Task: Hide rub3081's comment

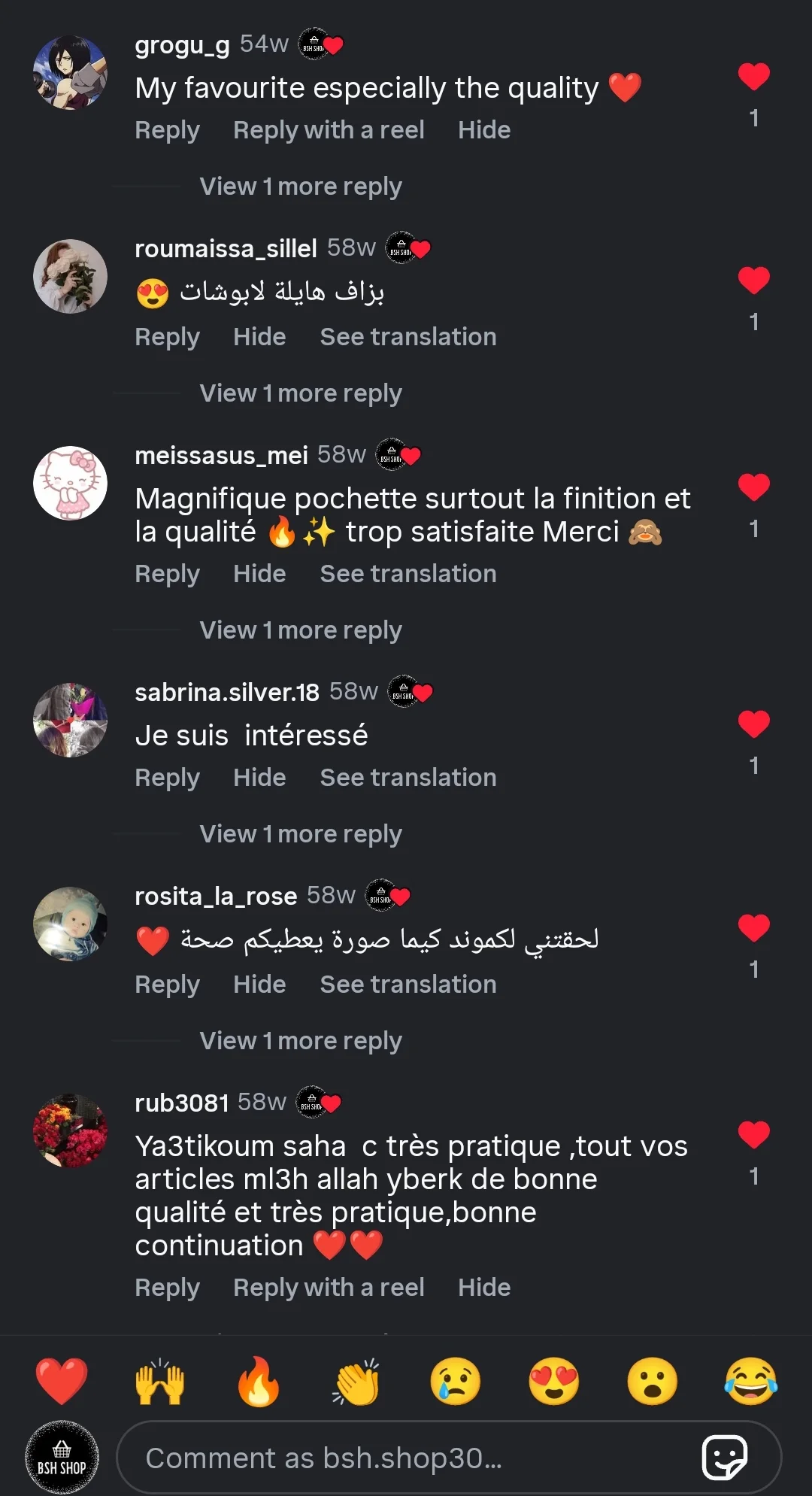Action: pos(484,1288)
